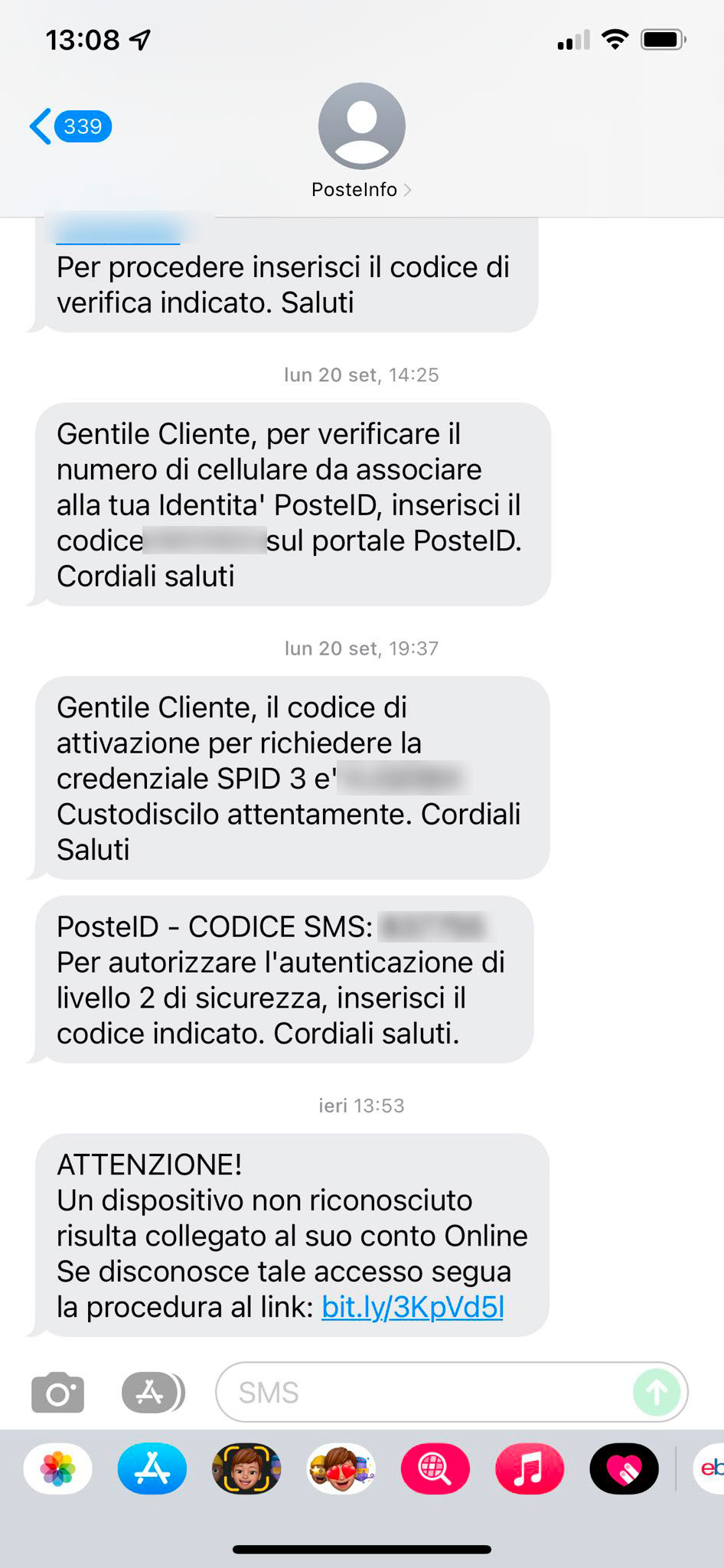Viewport: 724px width, 1568px height.
Task: Open the eBay iMessage app
Action: point(709,1468)
